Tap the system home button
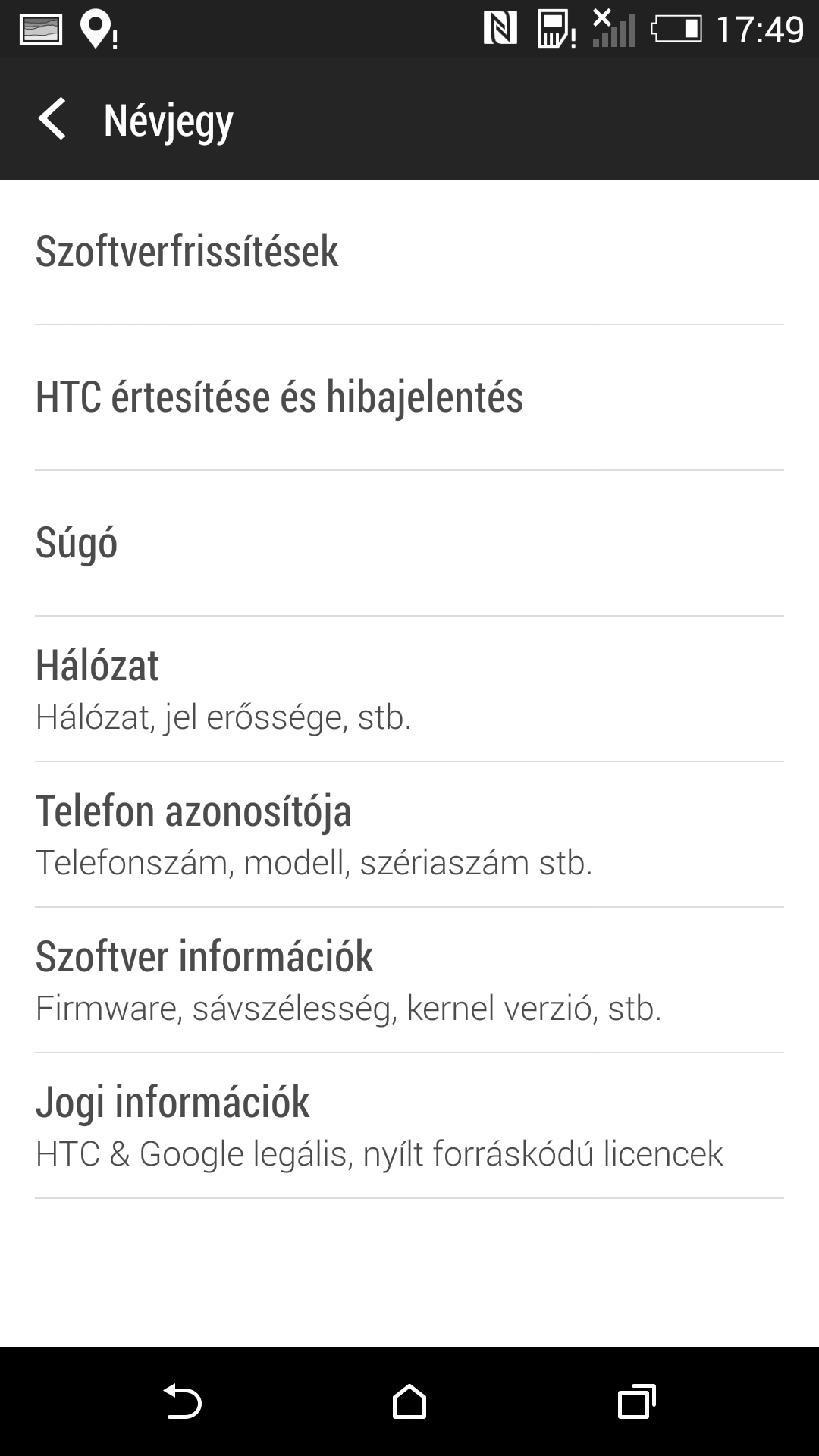819x1456 pixels. click(x=409, y=1401)
